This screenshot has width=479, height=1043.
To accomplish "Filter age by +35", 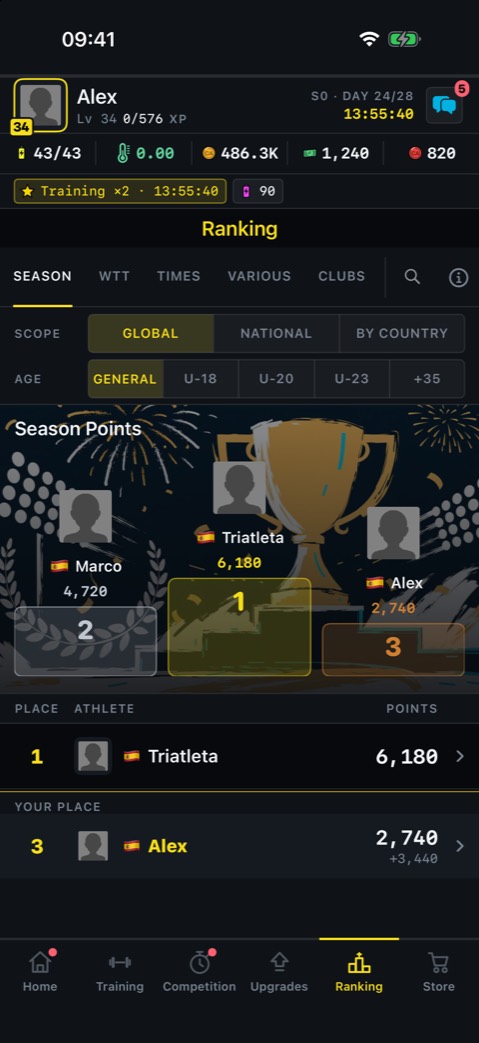I will pos(426,378).
